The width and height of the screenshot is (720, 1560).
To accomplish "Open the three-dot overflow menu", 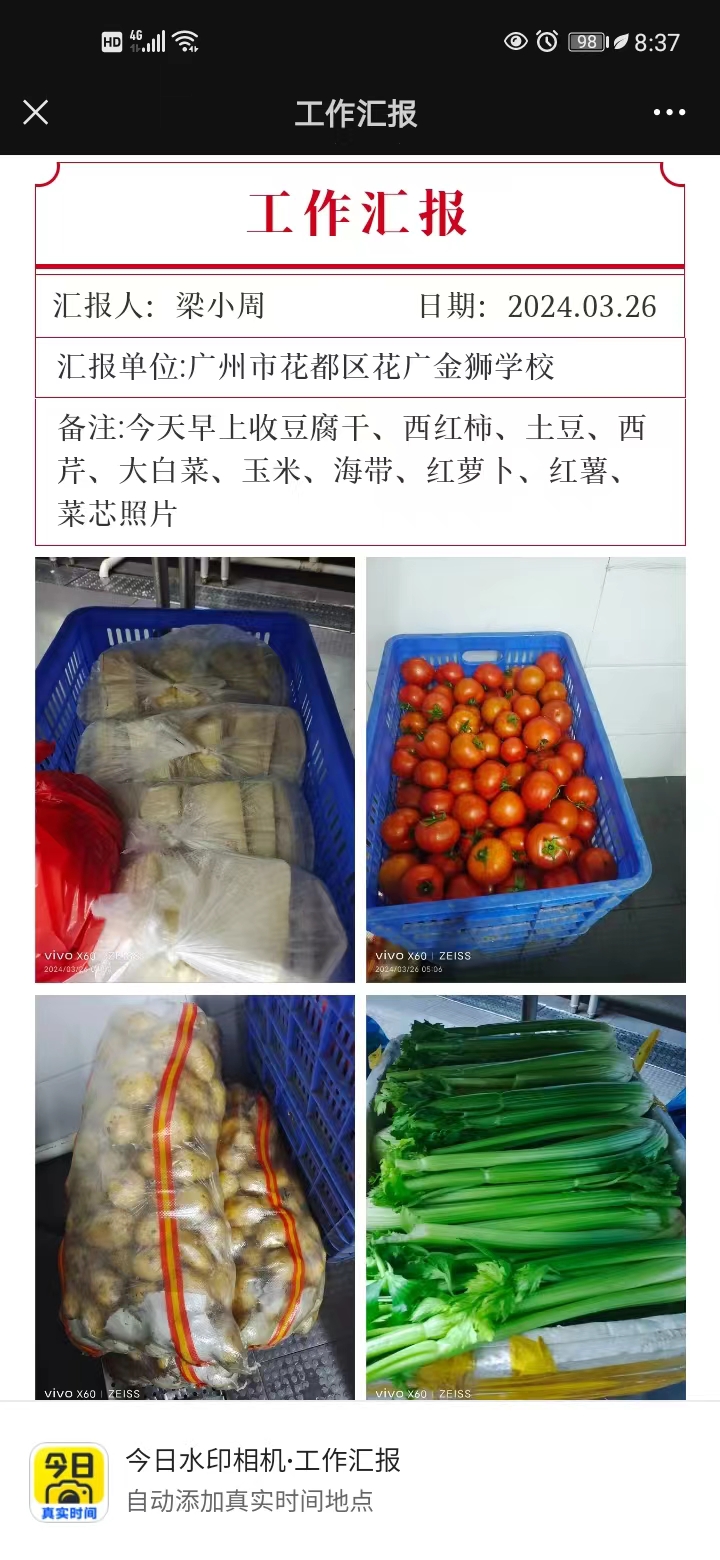I will (x=669, y=112).
